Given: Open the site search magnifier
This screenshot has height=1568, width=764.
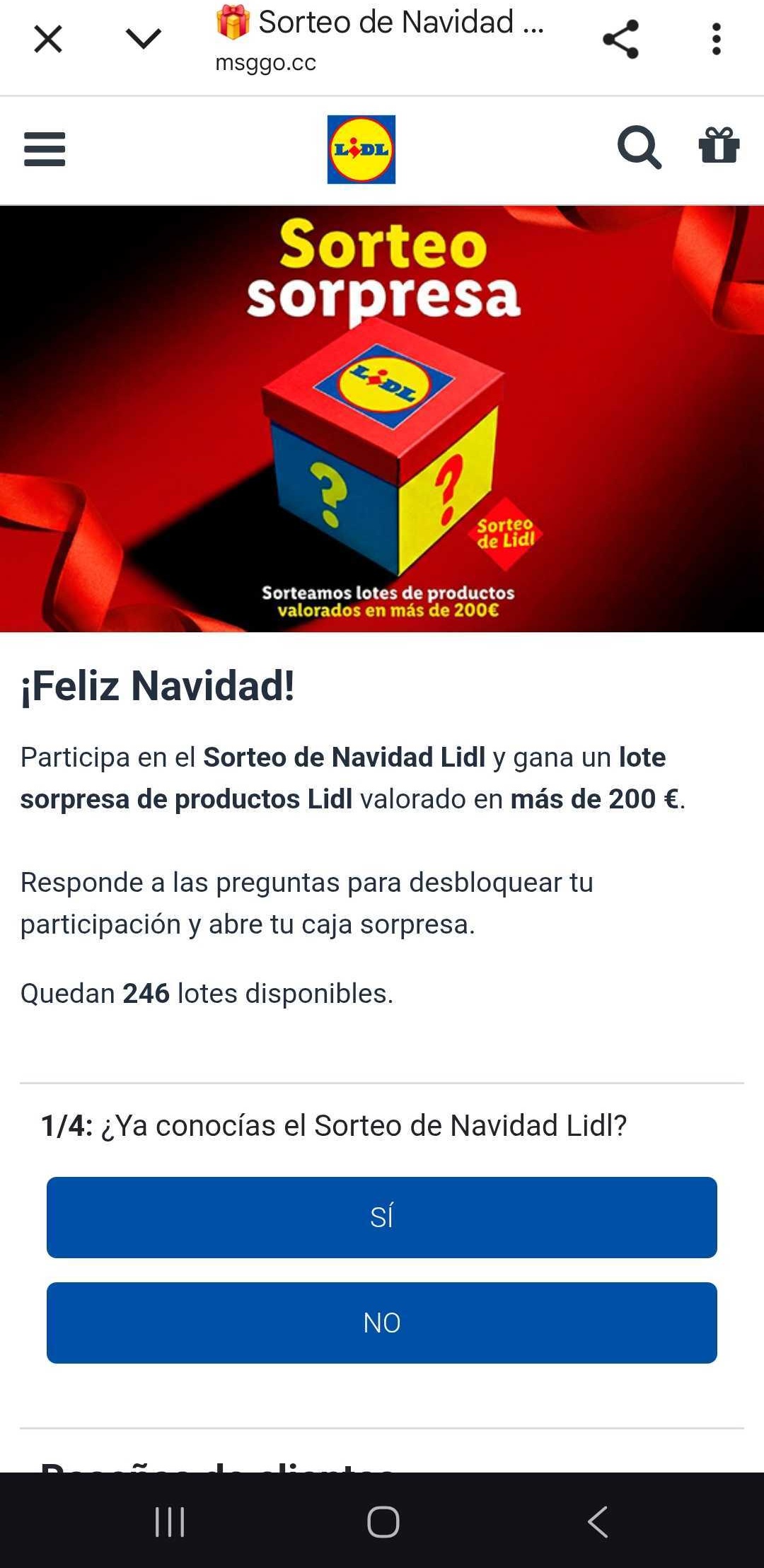Looking at the screenshot, I should click(x=639, y=148).
